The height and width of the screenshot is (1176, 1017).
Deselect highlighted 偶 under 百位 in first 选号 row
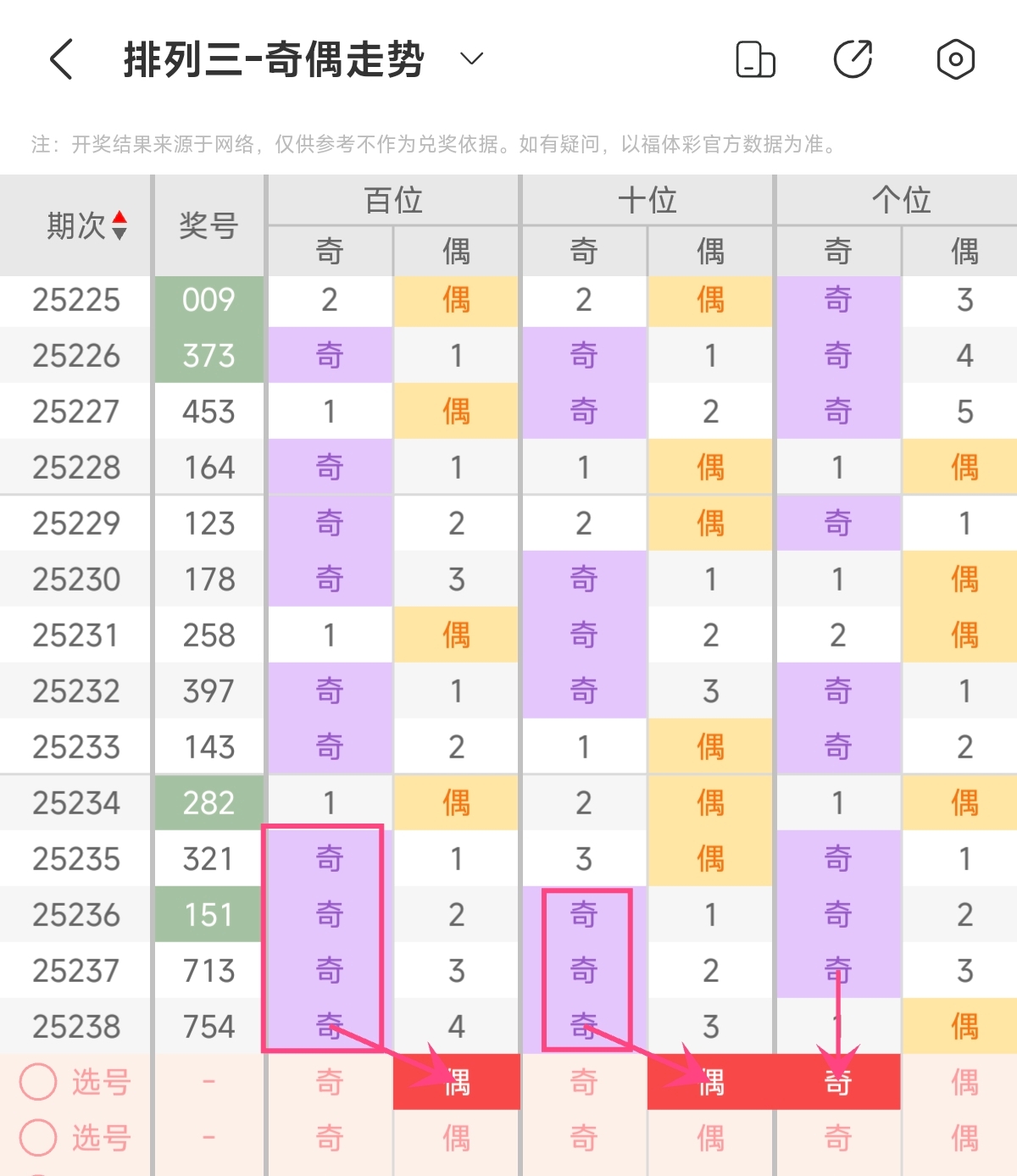[x=457, y=1082]
